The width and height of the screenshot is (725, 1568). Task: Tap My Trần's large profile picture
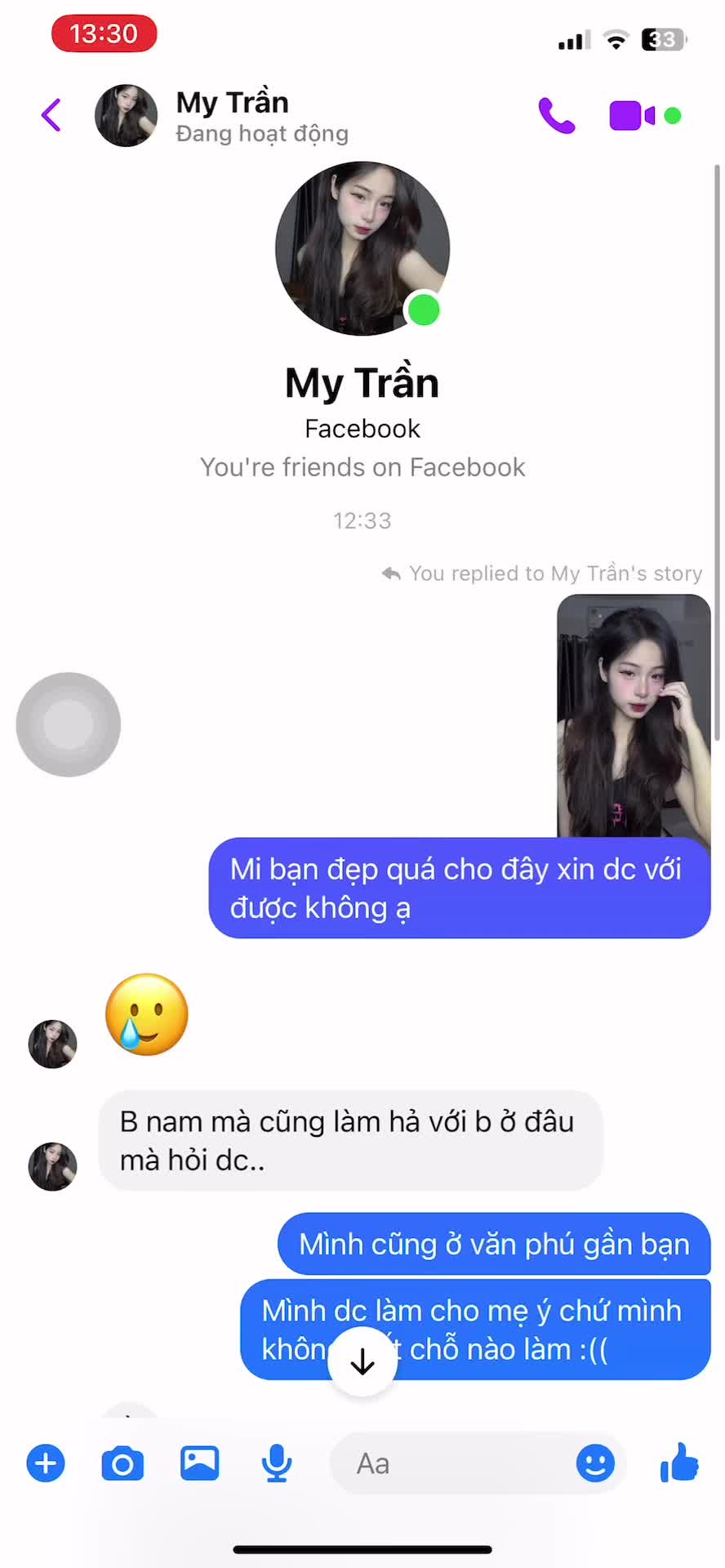tap(362, 249)
